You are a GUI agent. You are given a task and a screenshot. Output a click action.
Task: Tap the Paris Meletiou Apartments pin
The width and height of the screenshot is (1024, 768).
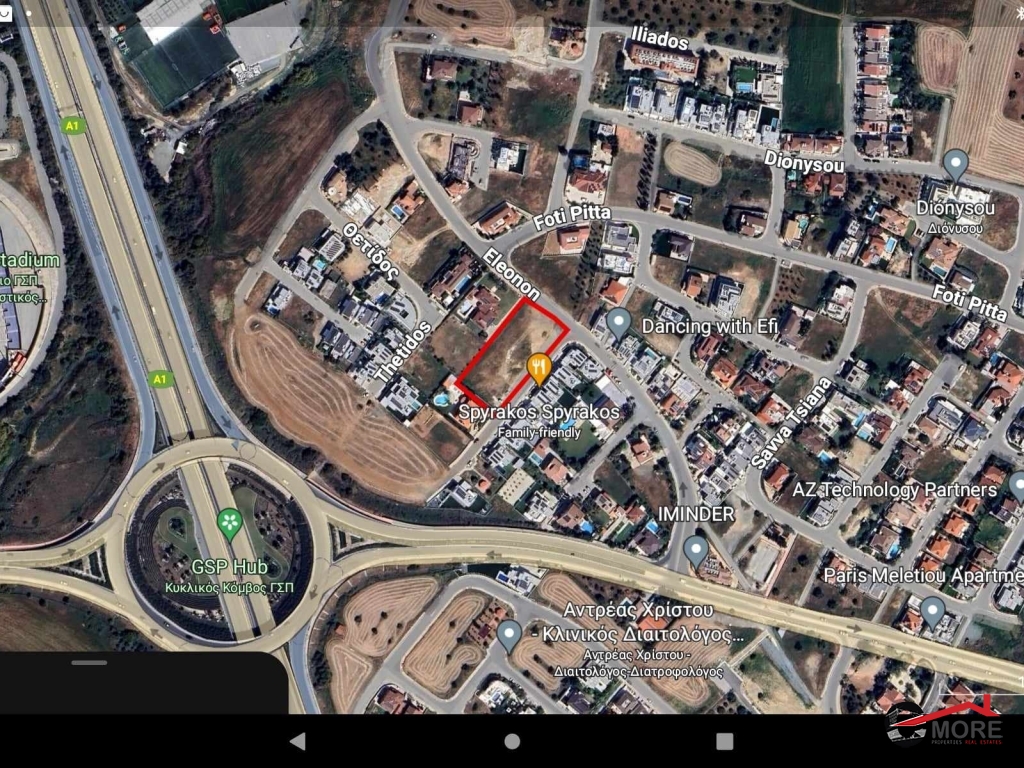coord(933,610)
